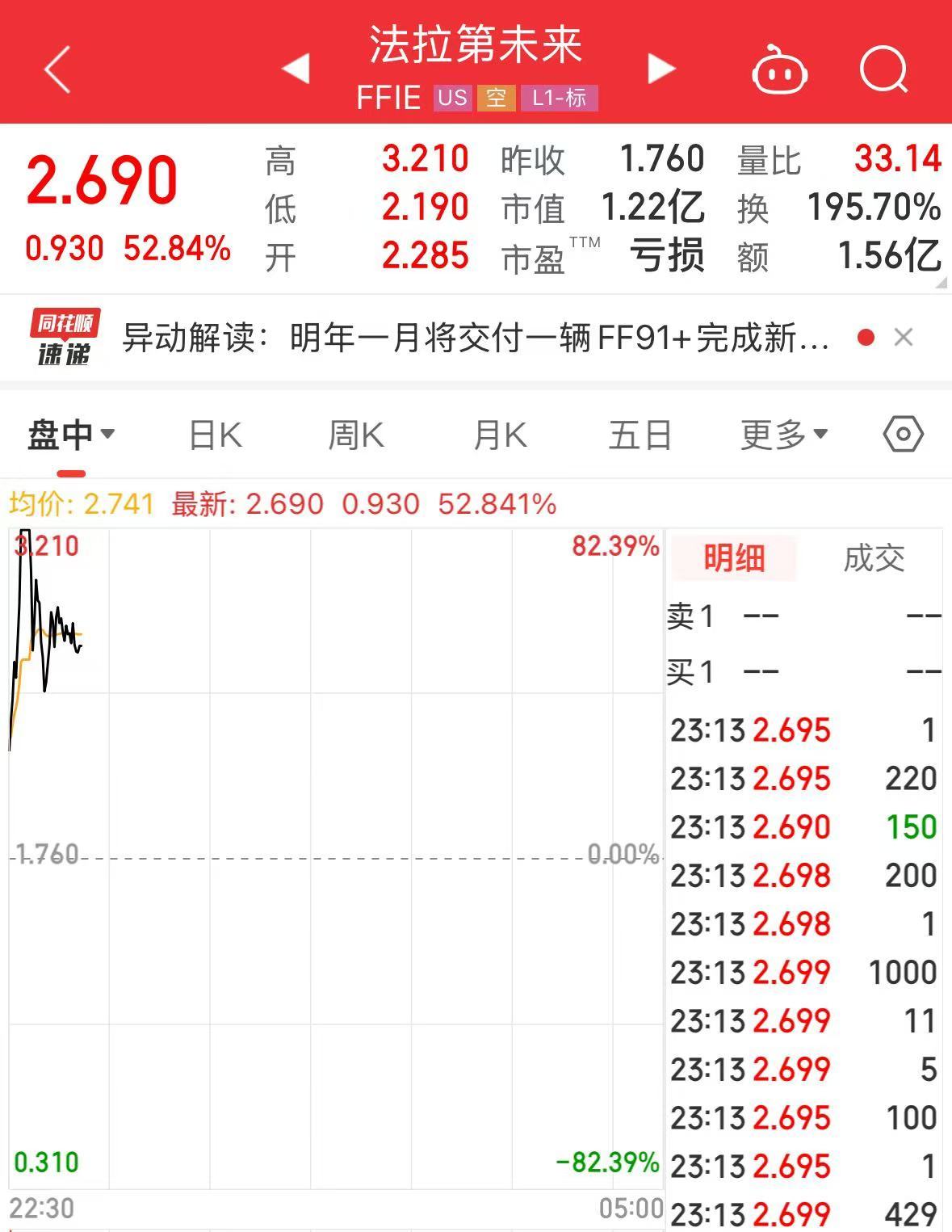Open chart settings with gear icon
Image resolution: width=952 pixels, height=1232 pixels.
[903, 434]
